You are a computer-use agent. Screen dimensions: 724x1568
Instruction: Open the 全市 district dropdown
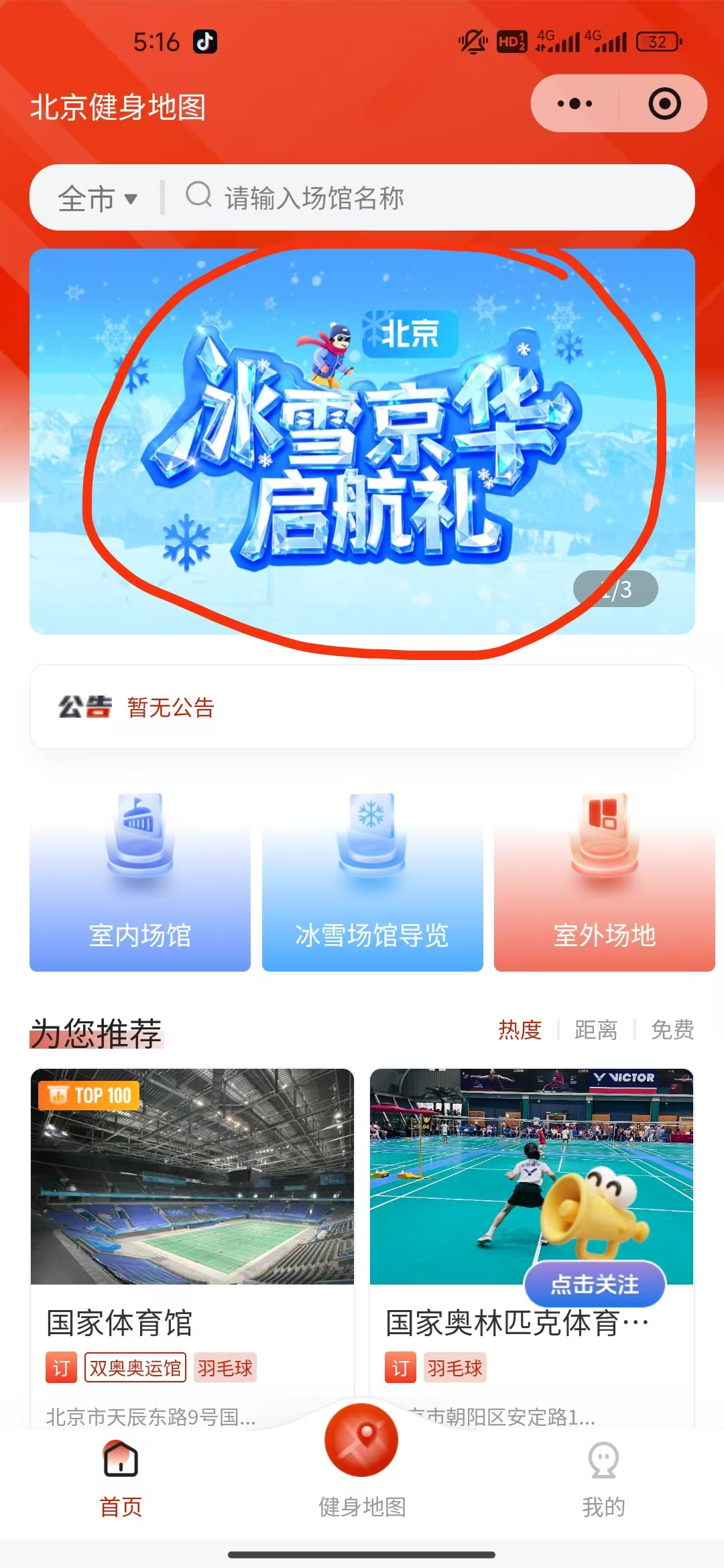pos(98,198)
